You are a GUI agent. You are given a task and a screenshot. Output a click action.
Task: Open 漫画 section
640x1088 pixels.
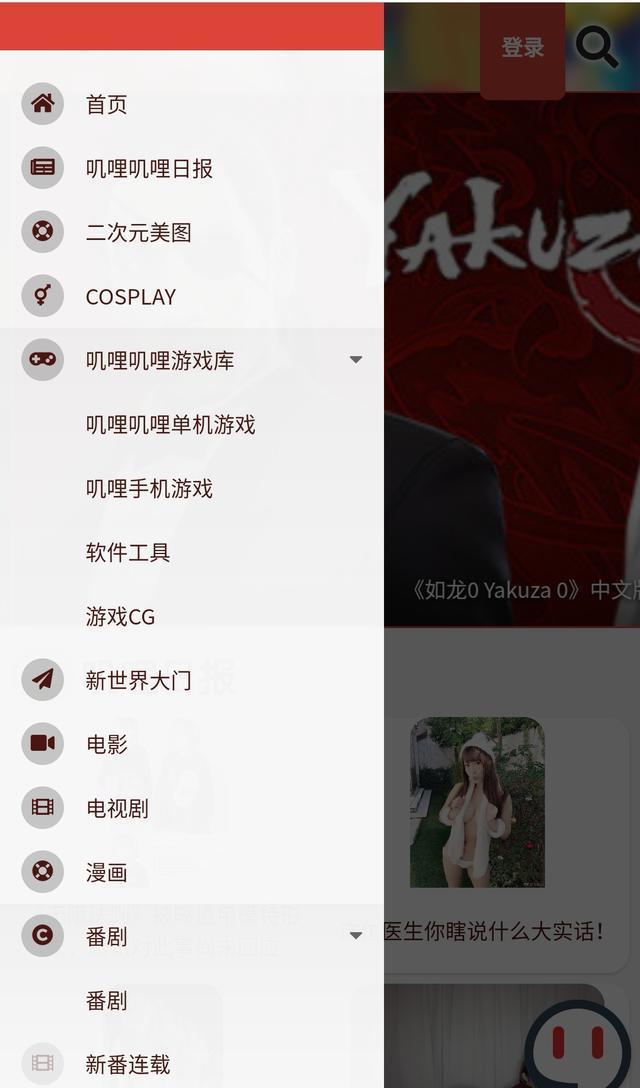[106, 872]
